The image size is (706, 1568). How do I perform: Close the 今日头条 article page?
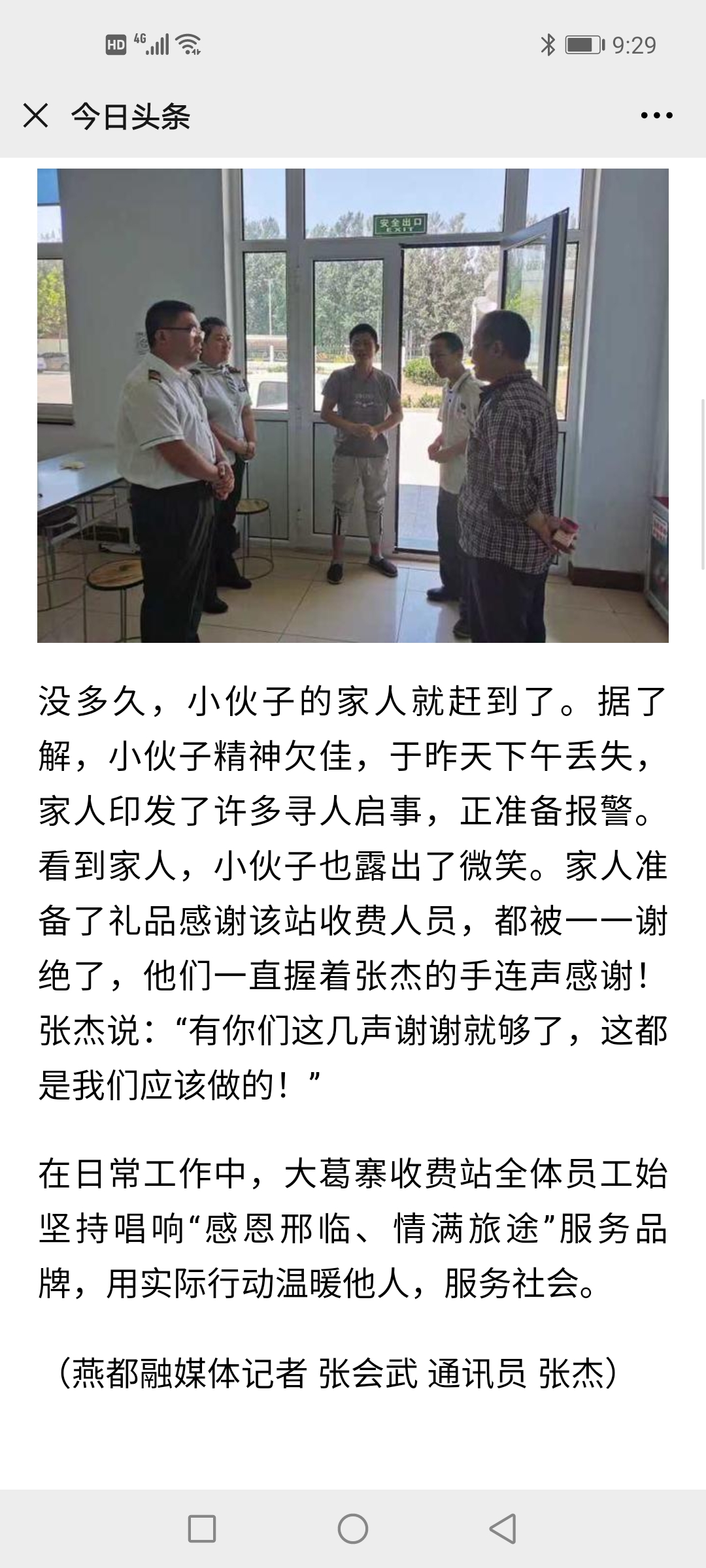pos(35,116)
